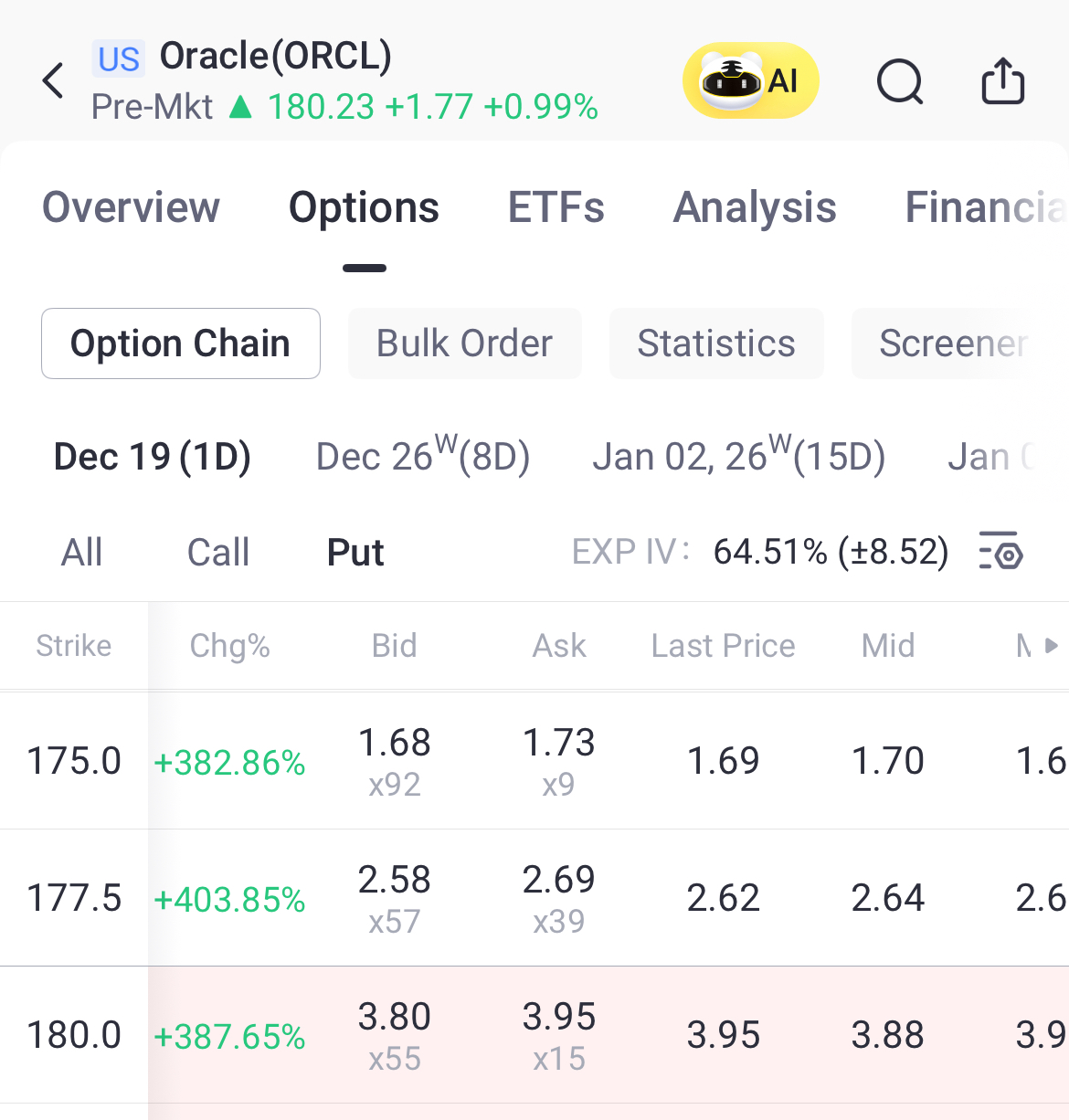This screenshot has height=1120, width=1069.
Task: Show All options
Action: [81, 553]
